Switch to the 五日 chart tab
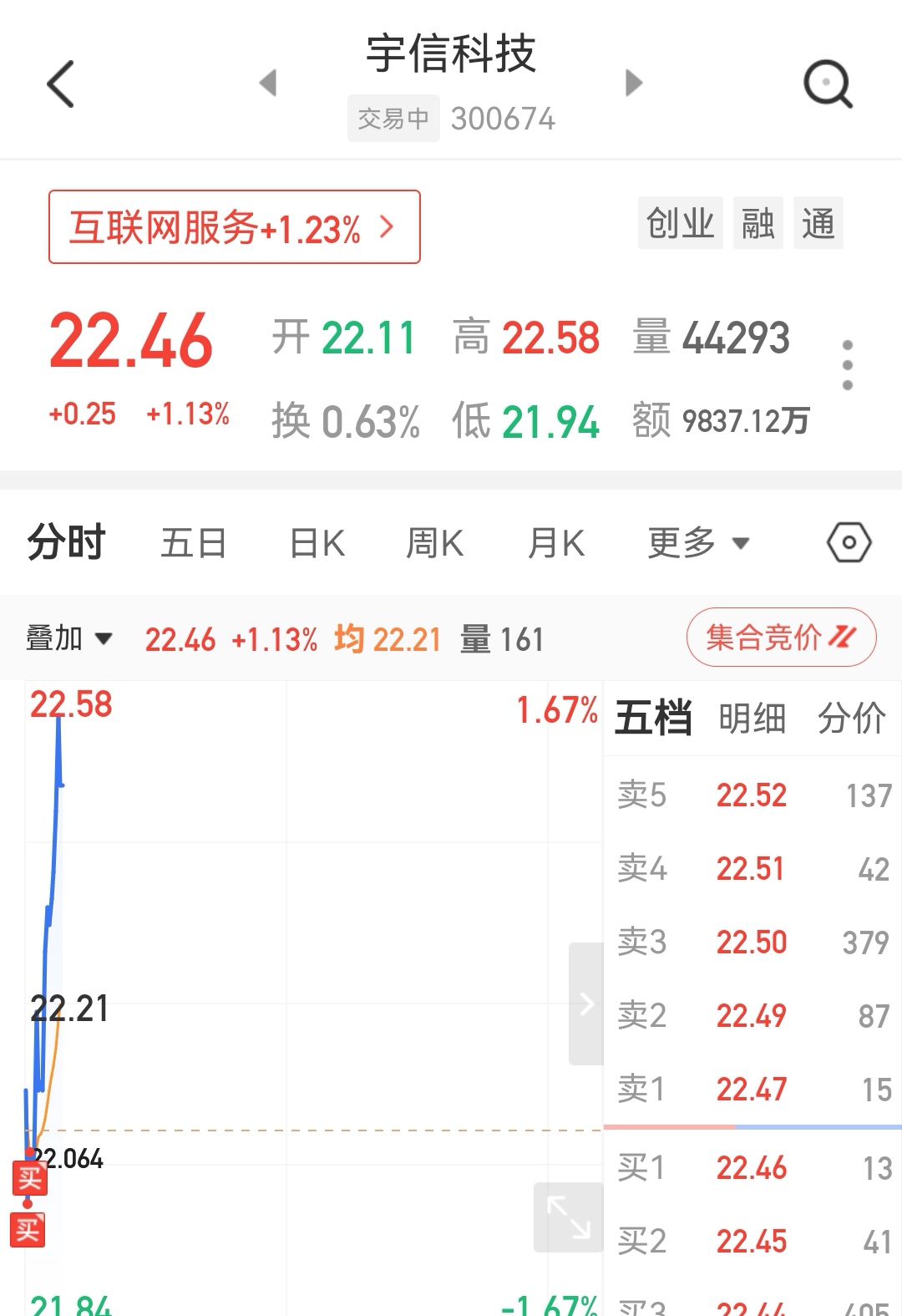This screenshot has height=1316, width=902. click(x=194, y=543)
